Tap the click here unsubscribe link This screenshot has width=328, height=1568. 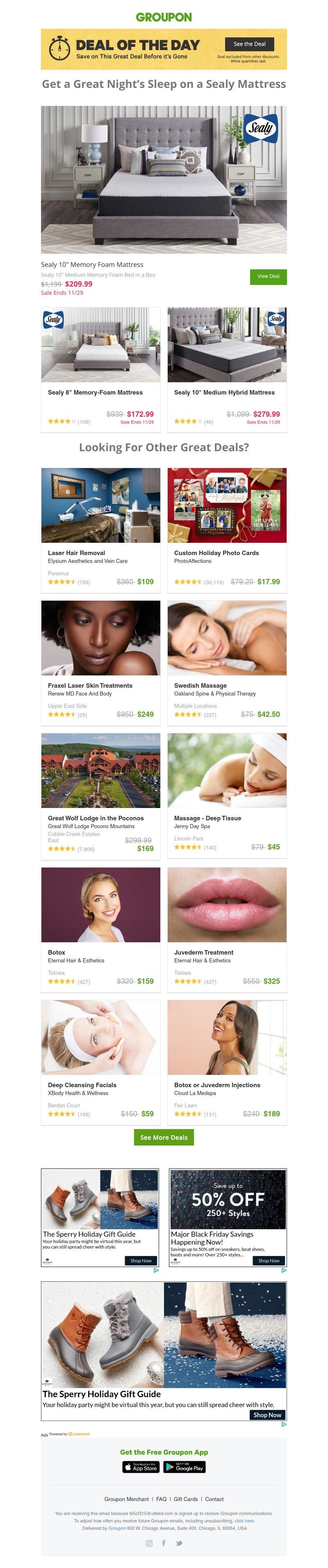[244, 1520]
